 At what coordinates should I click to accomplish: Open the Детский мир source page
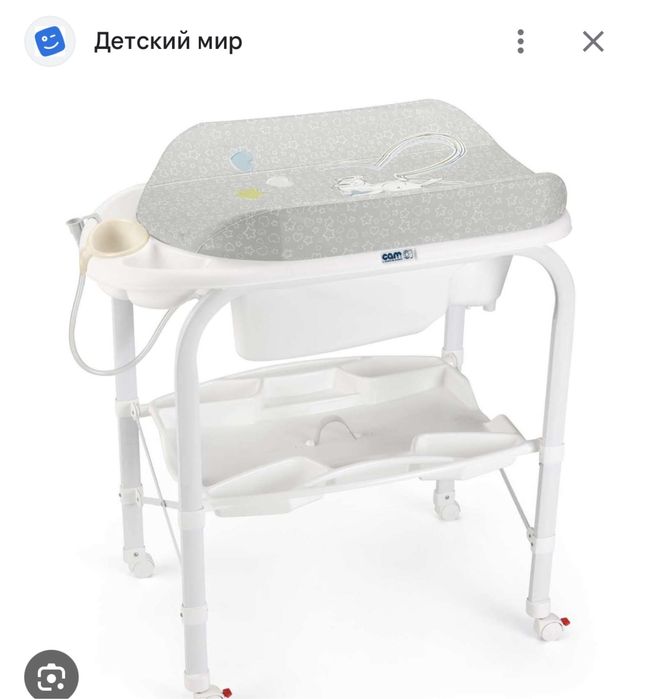167,41
